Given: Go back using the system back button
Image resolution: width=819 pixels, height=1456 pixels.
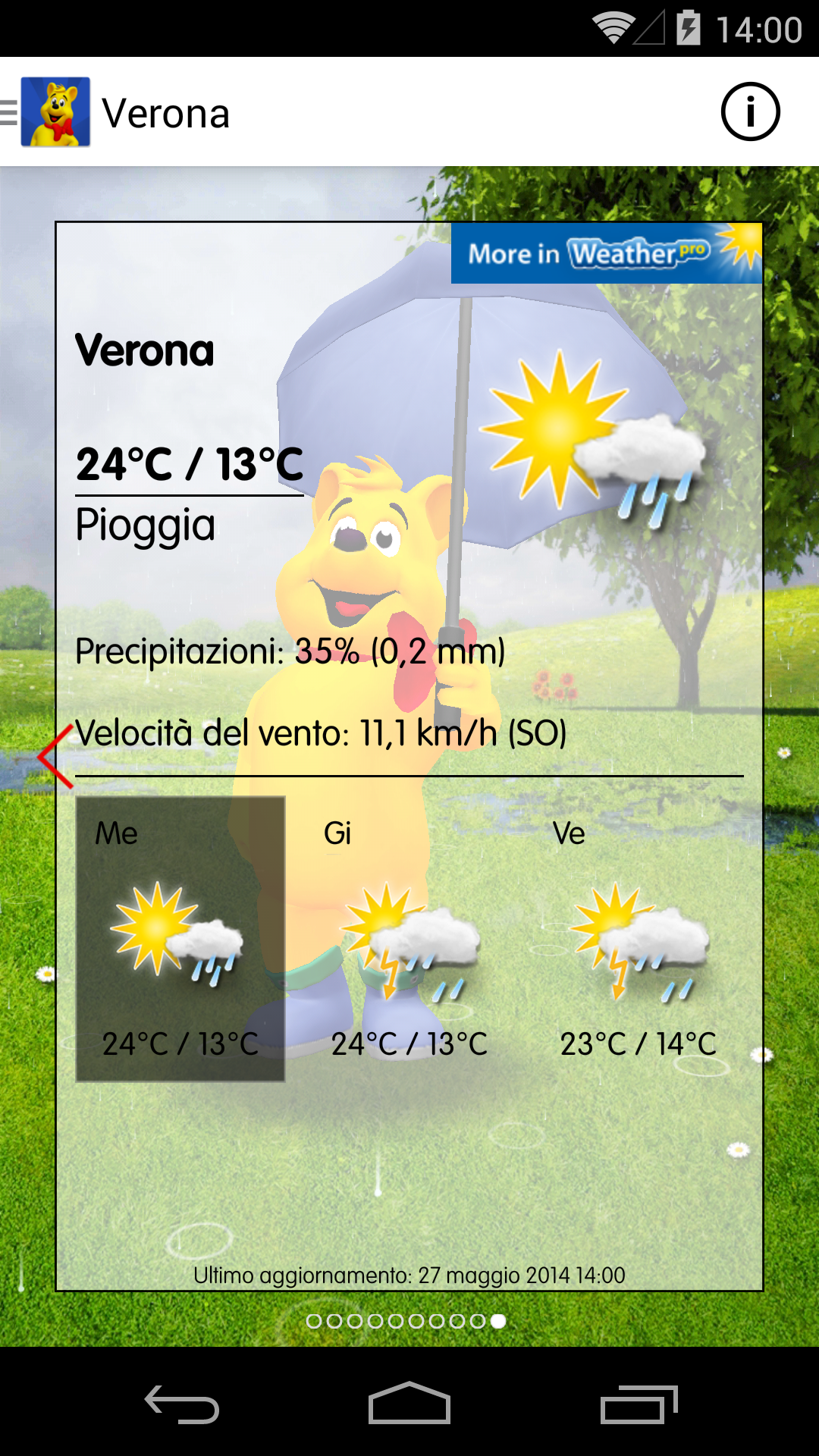Looking at the screenshot, I should point(182,1404).
